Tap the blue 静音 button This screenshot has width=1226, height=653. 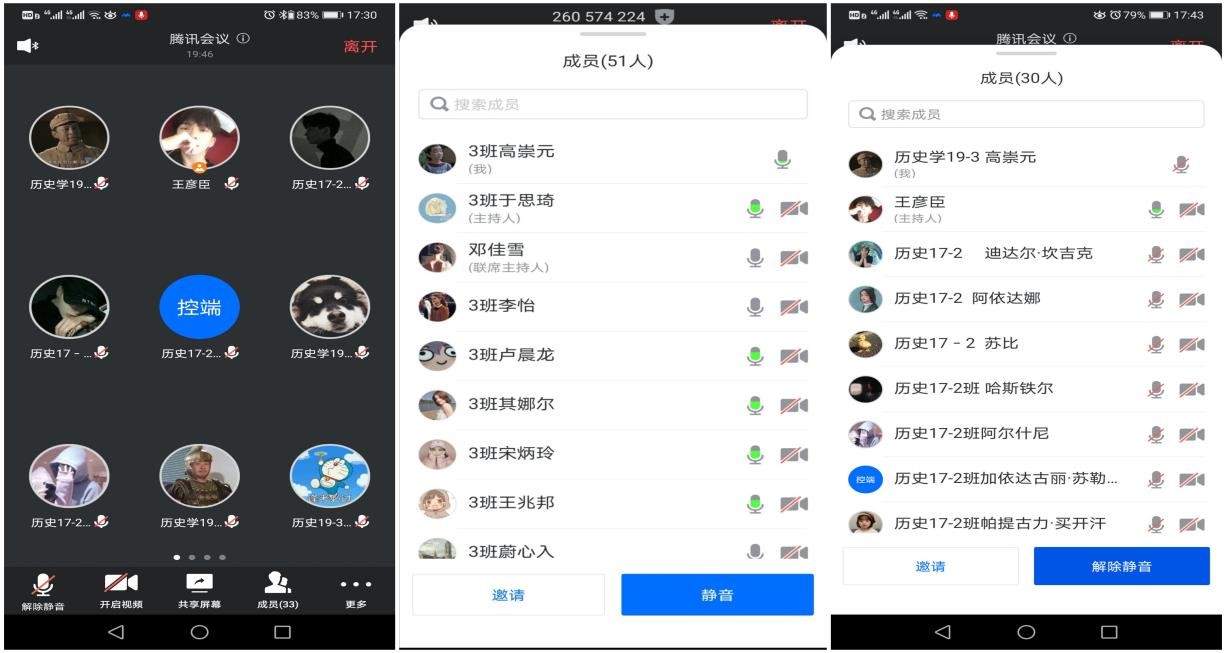point(717,595)
